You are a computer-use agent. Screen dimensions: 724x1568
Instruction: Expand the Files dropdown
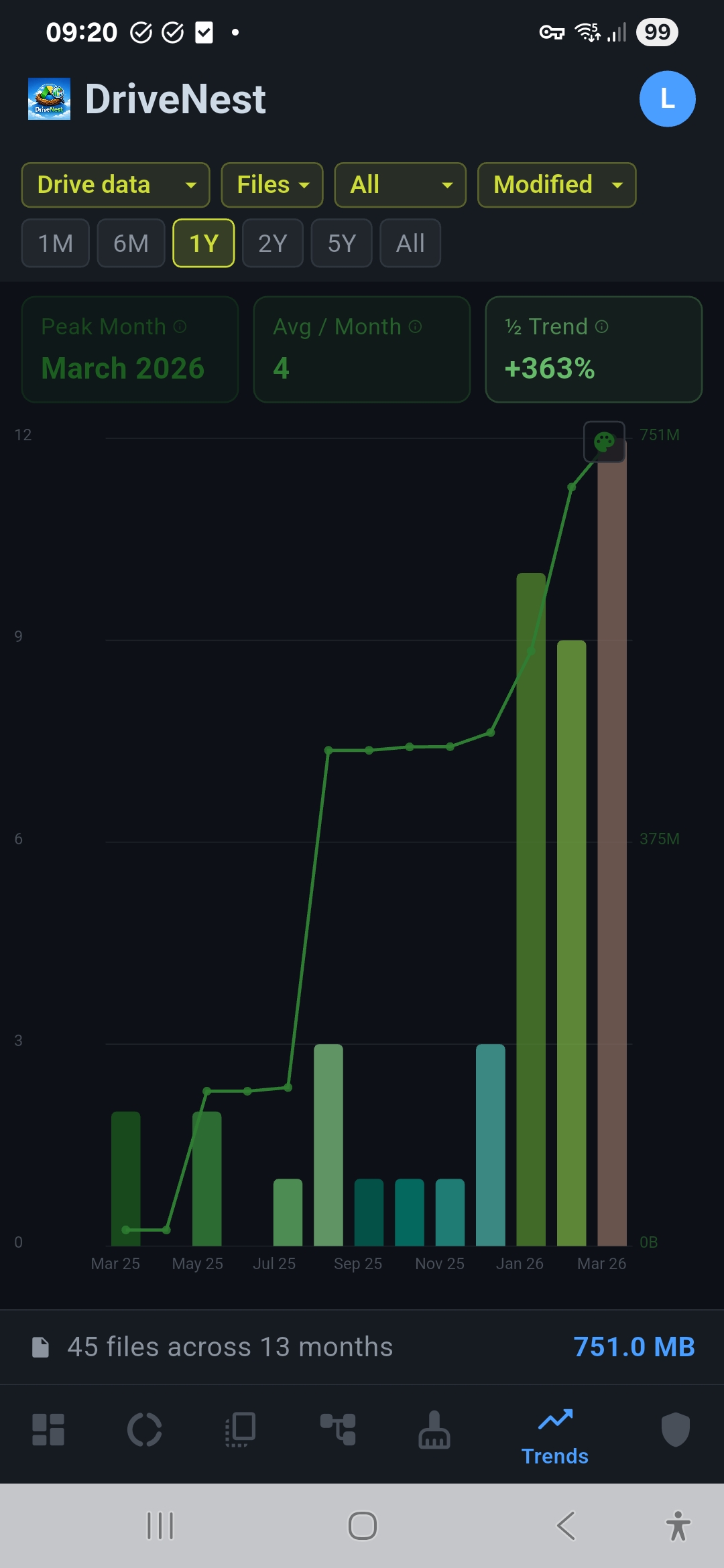271,185
